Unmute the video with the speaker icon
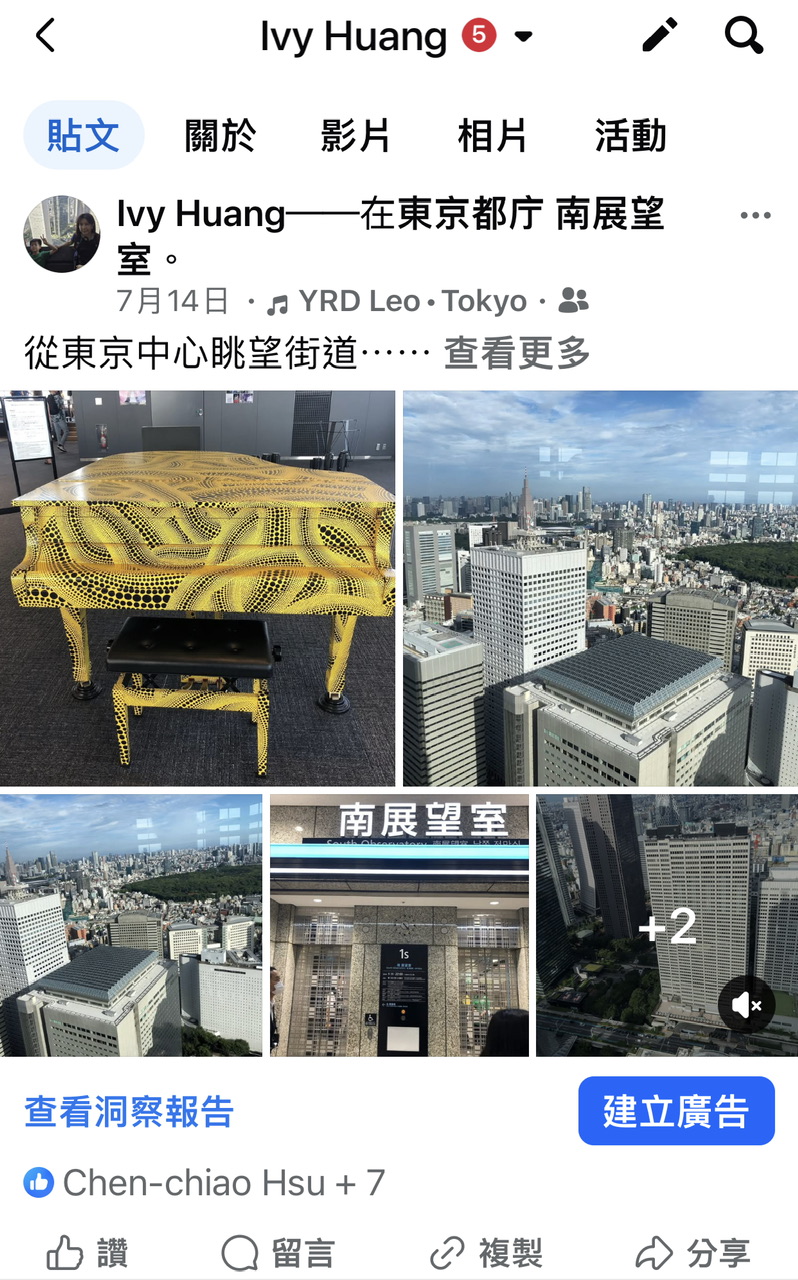Image resolution: width=798 pixels, height=1280 pixels. (x=747, y=1005)
